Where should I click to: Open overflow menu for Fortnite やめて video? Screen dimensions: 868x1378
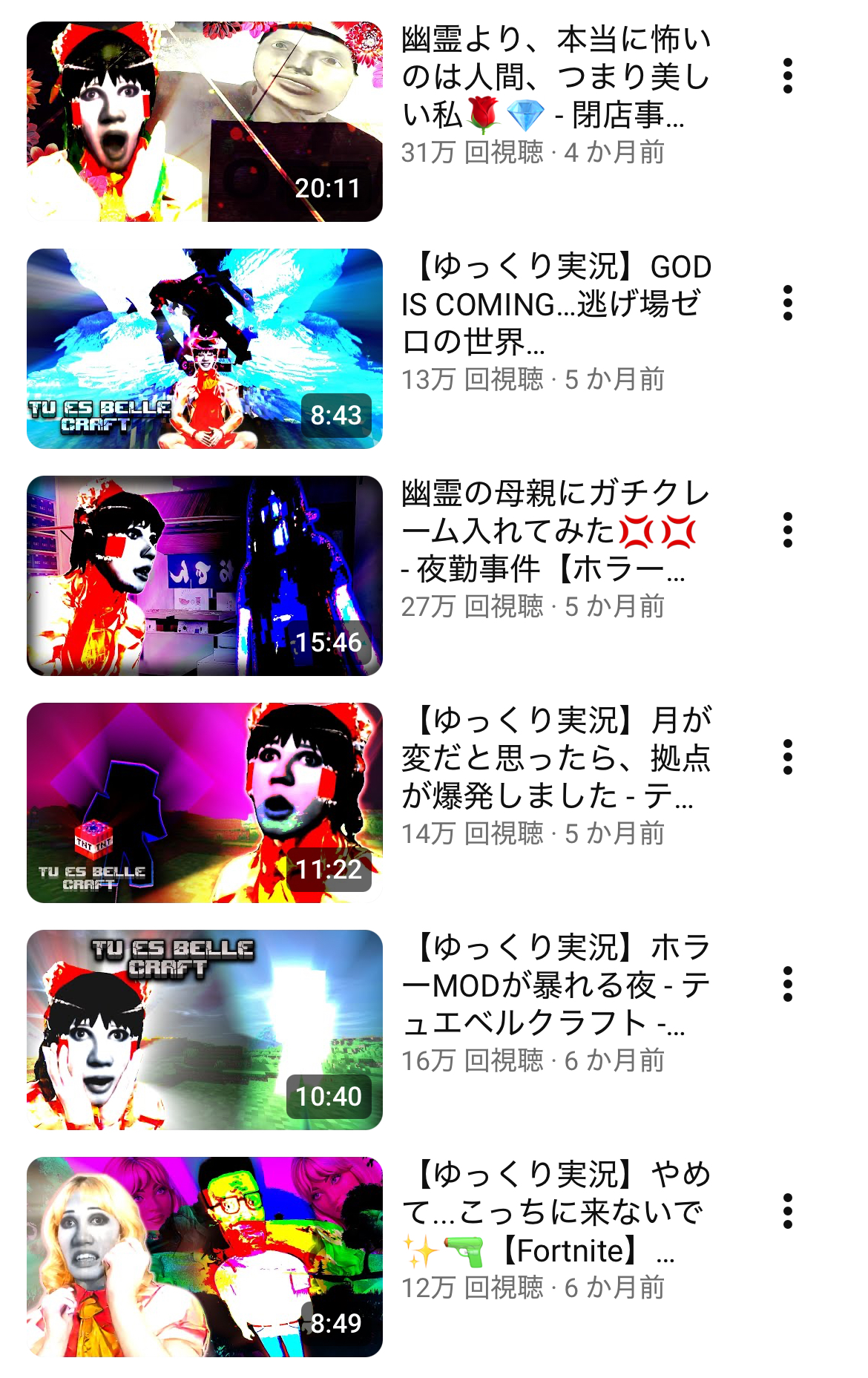pos(787,1211)
